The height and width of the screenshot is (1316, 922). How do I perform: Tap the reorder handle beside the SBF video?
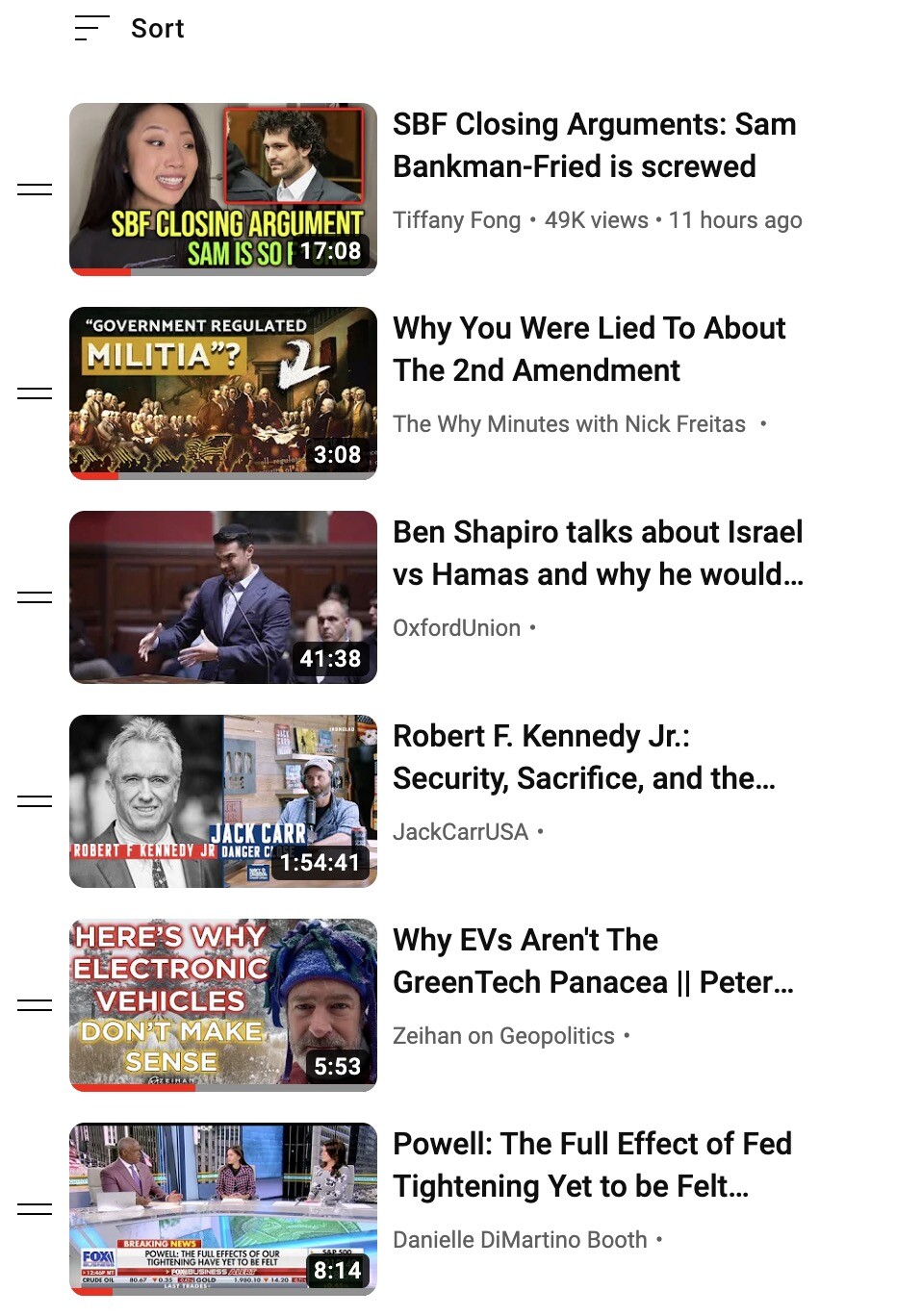click(35, 190)
